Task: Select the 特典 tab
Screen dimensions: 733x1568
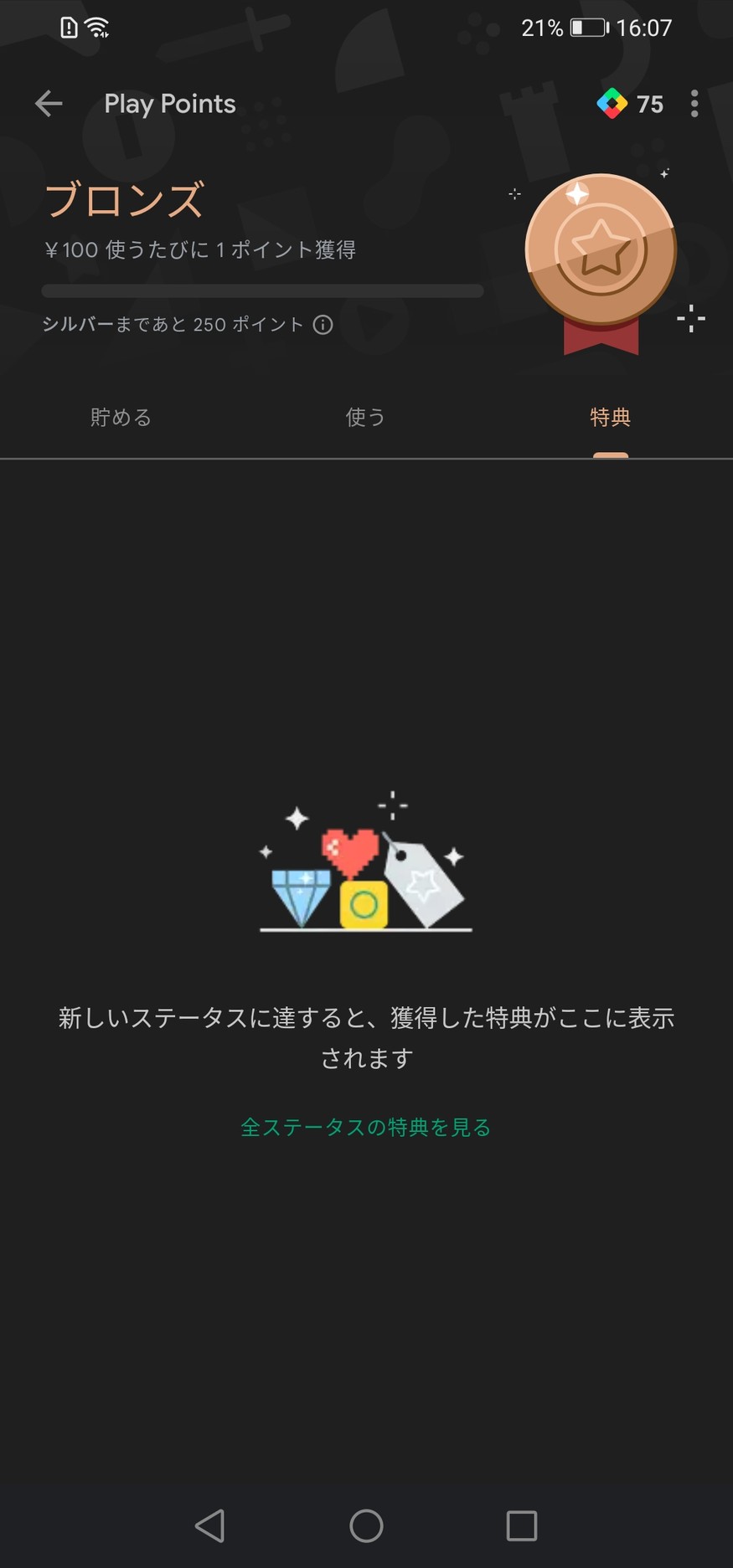Action: 610,417
